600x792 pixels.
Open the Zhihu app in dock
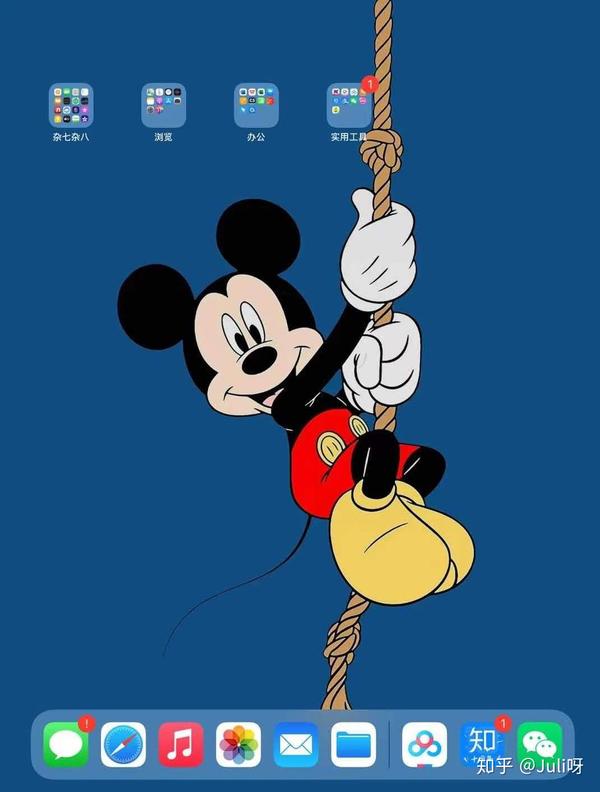coord(482,745)
